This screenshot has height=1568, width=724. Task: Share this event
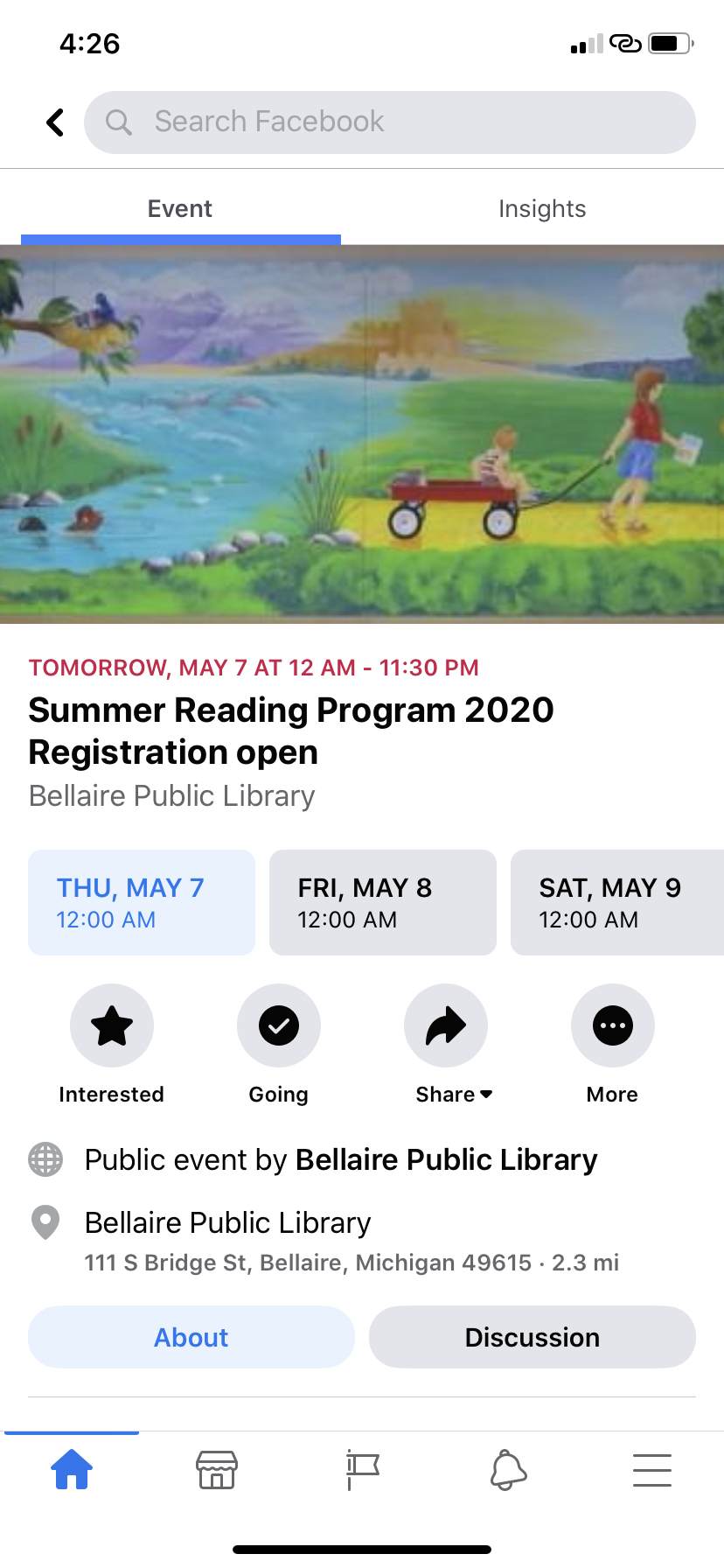tap(446, 1025)
